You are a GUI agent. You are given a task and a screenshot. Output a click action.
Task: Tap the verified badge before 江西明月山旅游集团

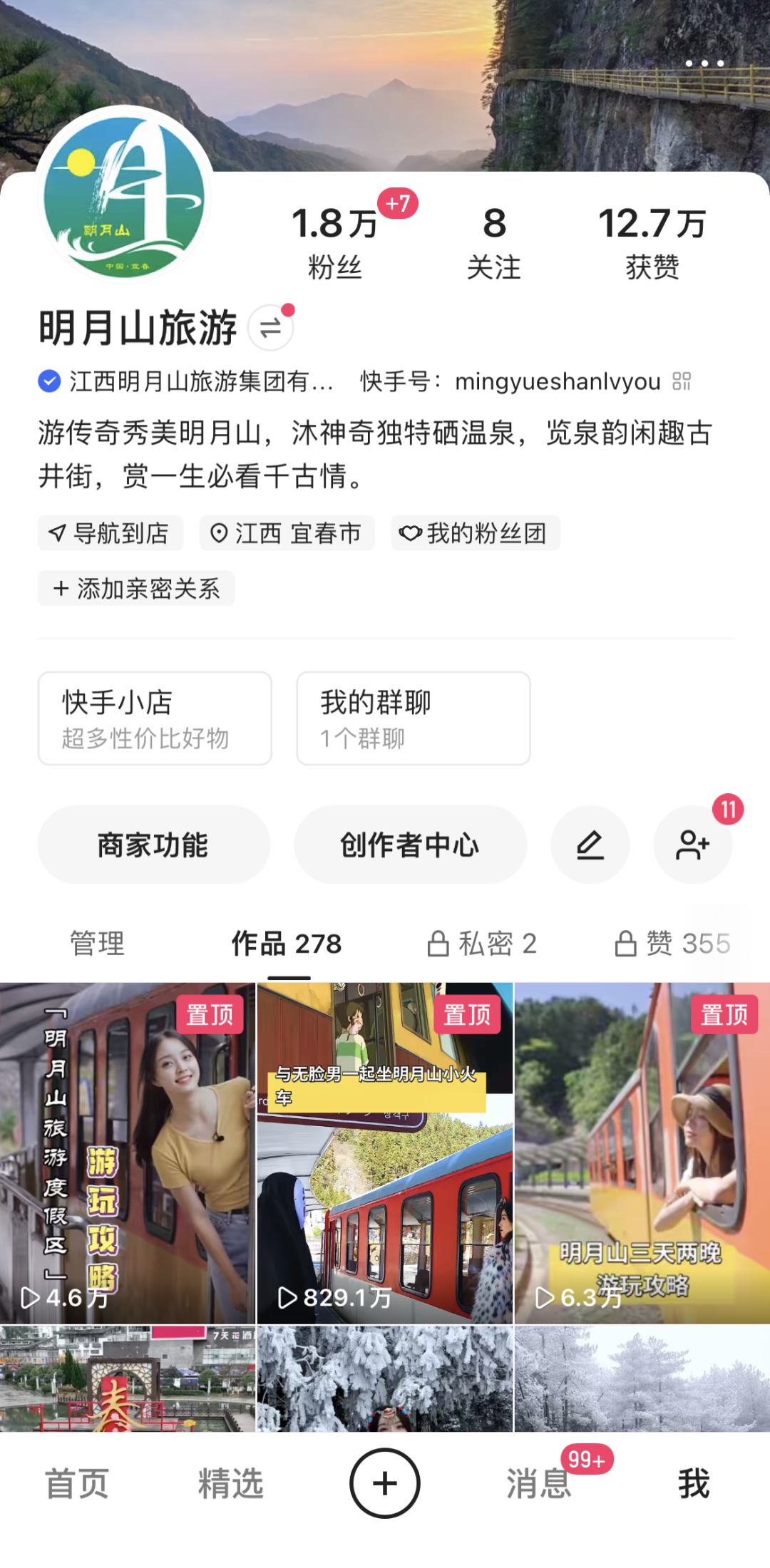[48, 381]
